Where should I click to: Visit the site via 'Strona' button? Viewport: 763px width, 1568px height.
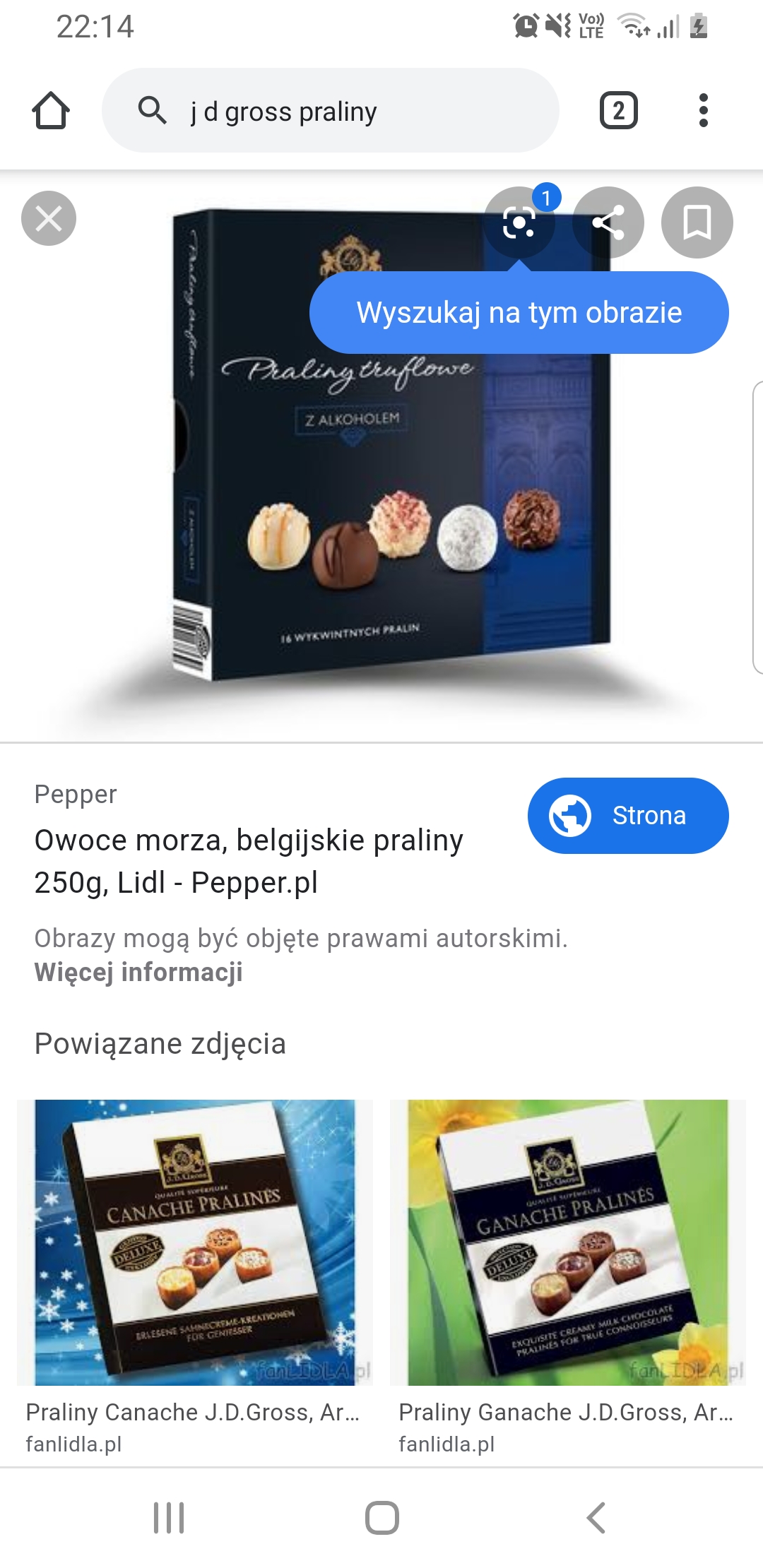[627, 816]
